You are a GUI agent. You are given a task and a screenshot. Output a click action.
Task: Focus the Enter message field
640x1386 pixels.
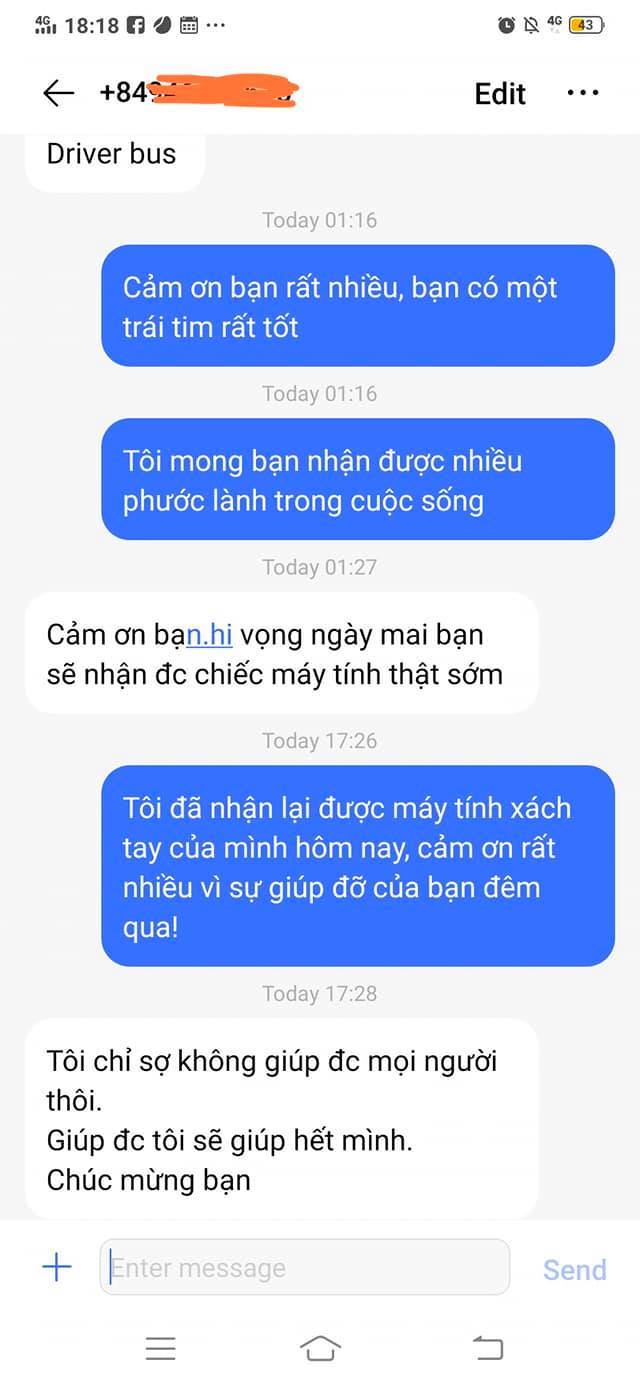[x=305, y=1268]
